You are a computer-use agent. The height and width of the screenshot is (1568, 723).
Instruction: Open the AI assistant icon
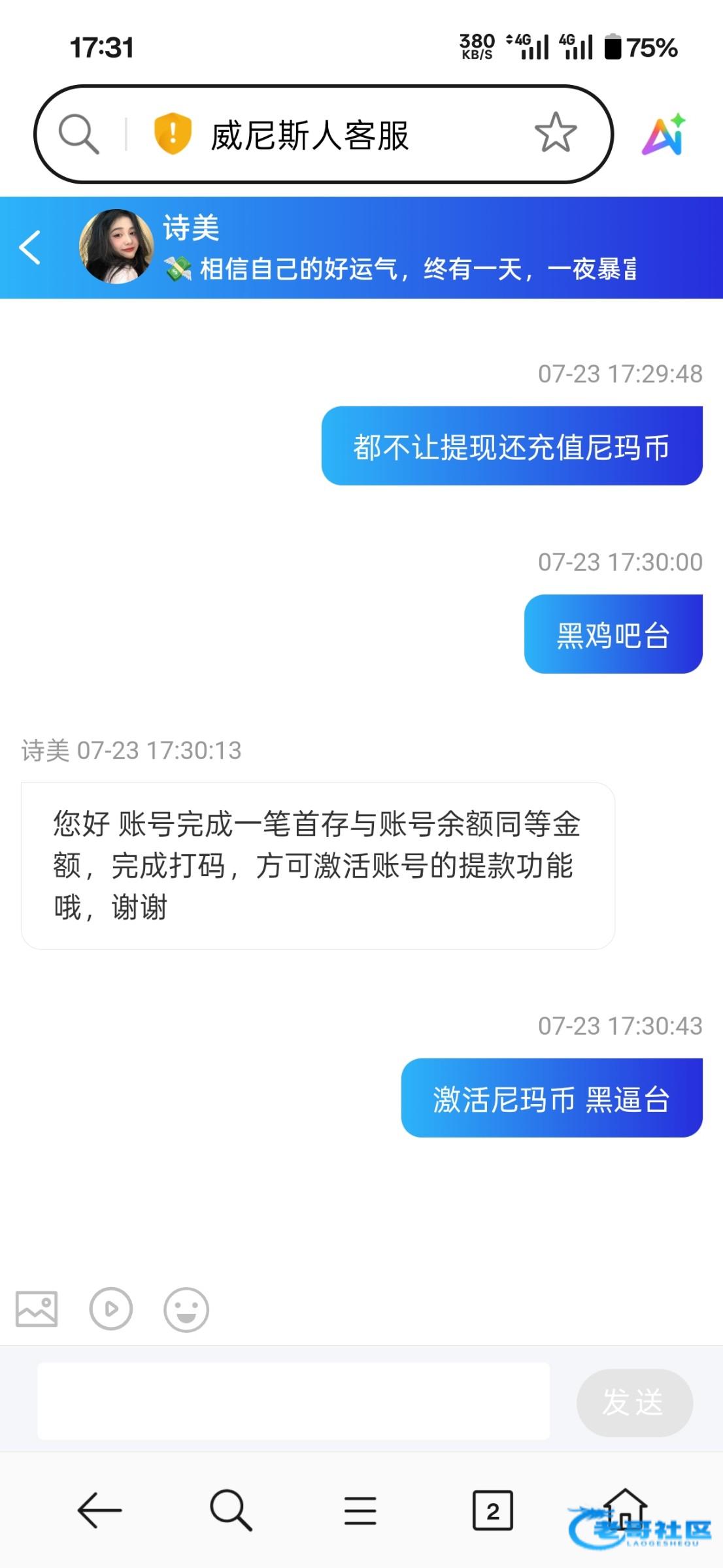point(664,135)
